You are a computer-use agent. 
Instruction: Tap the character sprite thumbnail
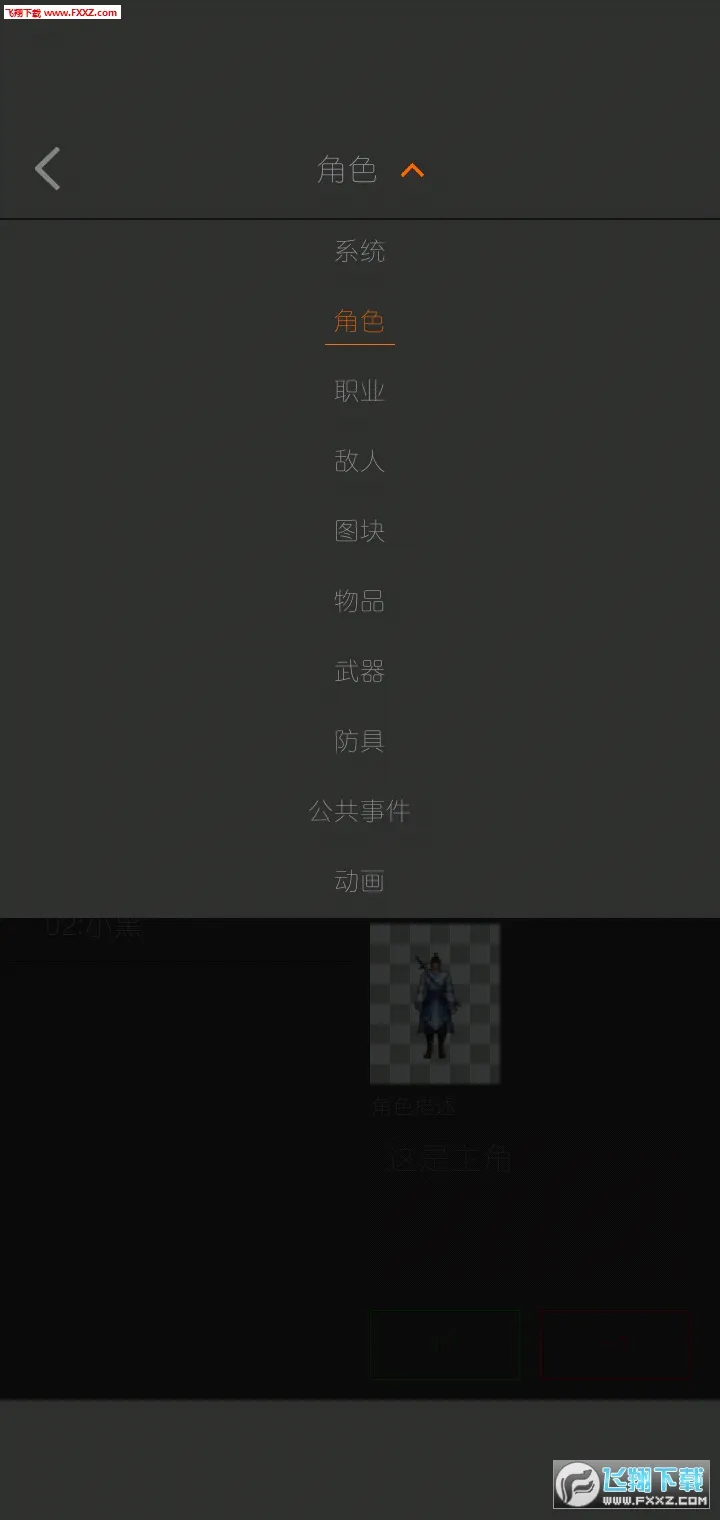pos(435,1003)
